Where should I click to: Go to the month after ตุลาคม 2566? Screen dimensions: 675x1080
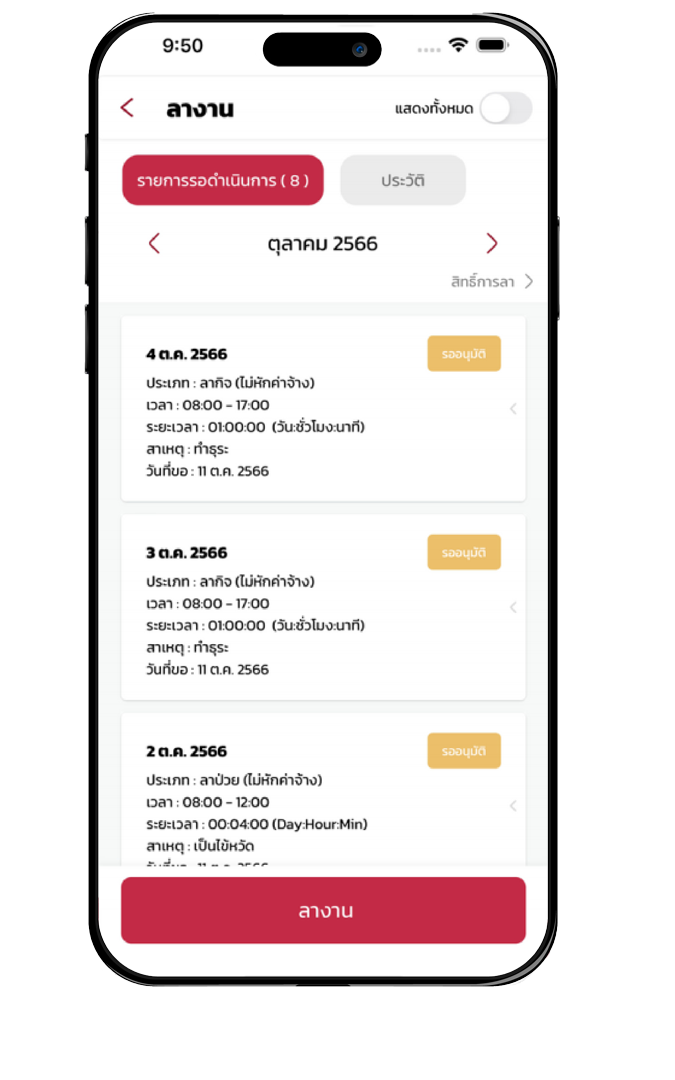click(x=491, y=243)
